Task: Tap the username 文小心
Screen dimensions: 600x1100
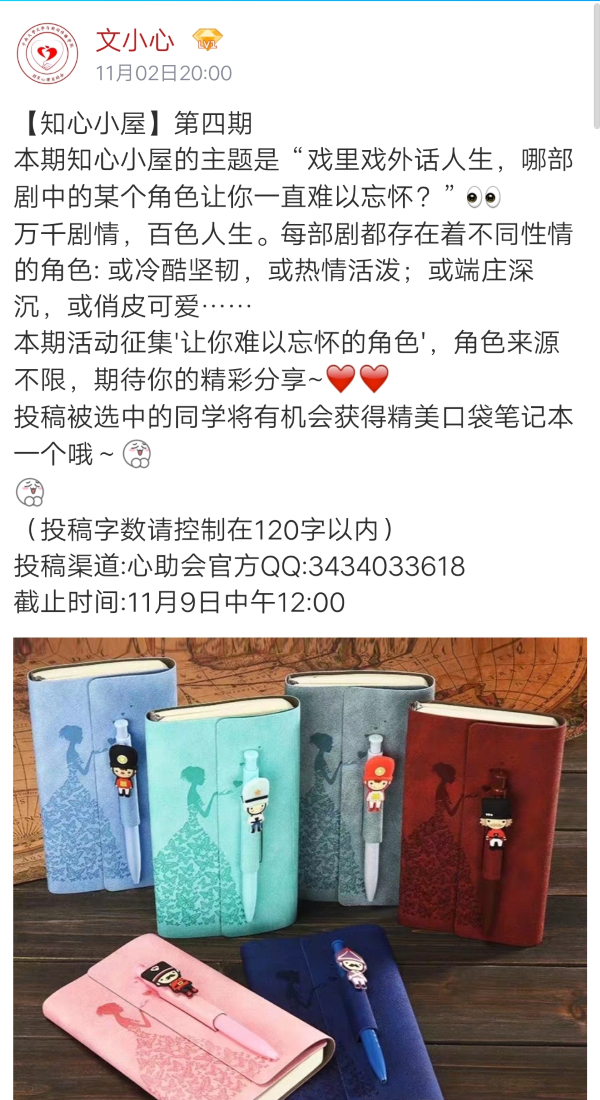Action: point(134,41)
